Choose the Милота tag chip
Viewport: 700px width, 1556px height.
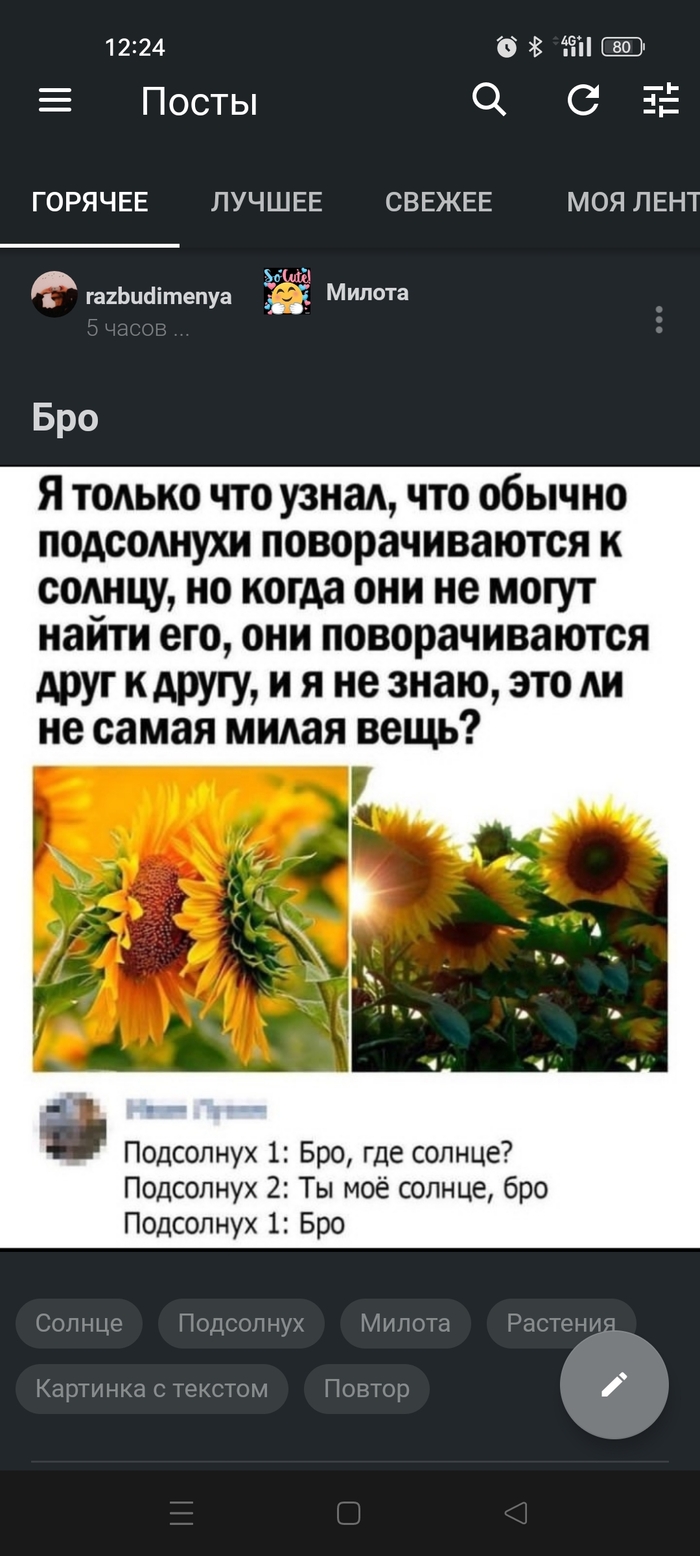(405, 1323)
